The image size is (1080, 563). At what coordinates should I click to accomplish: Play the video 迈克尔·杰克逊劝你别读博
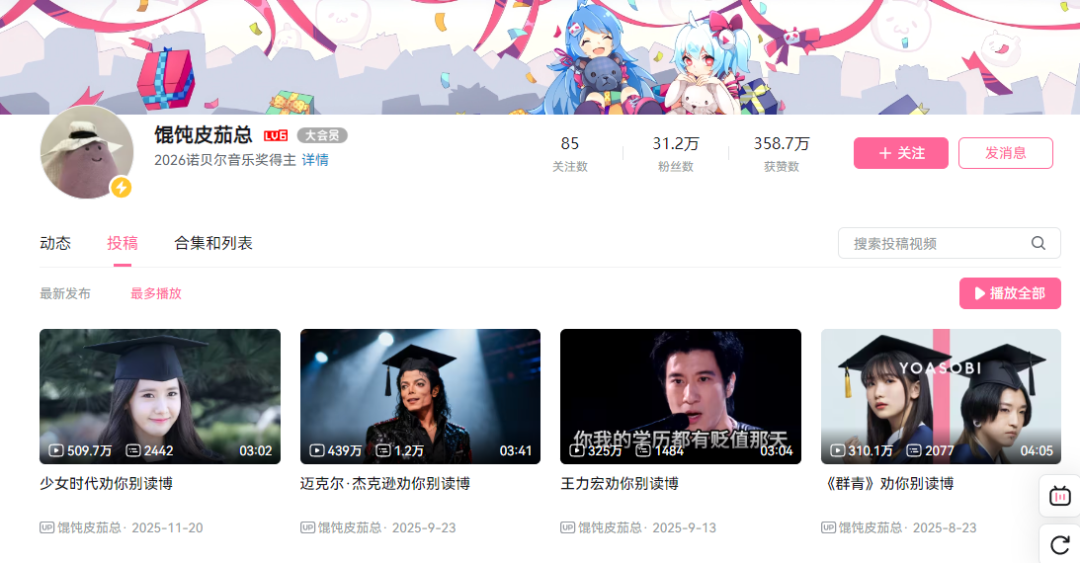(x=420, y=396)
